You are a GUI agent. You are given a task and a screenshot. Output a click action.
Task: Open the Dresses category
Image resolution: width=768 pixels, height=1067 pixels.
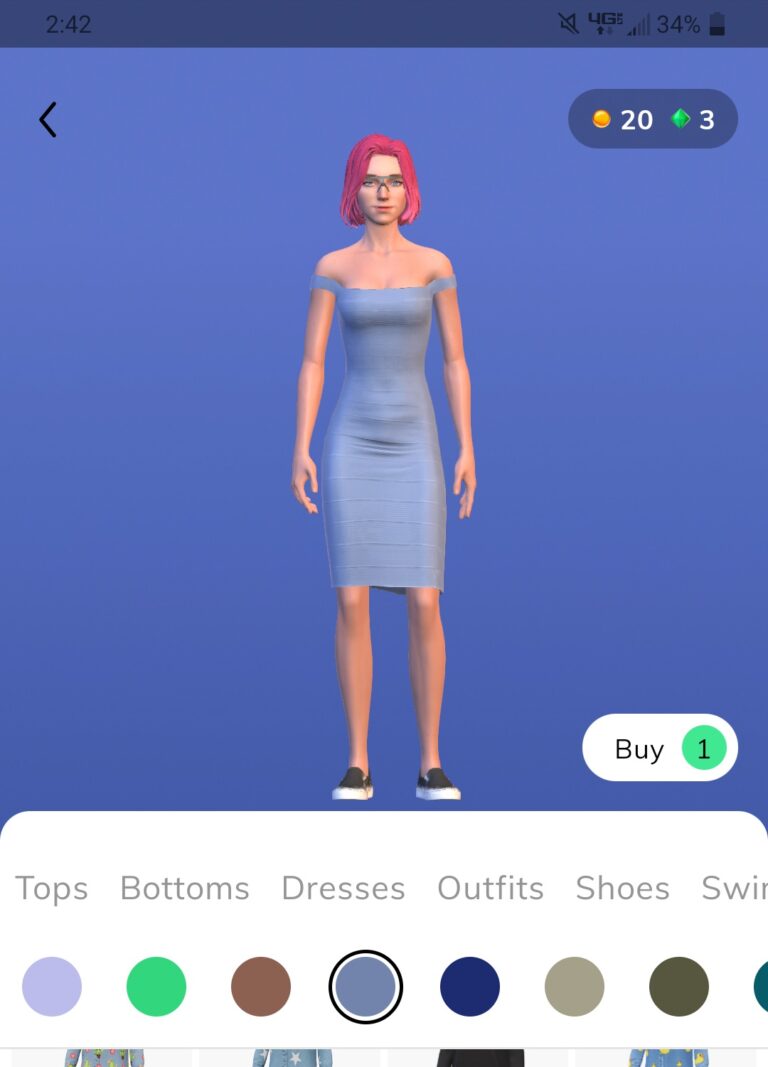pyautogui.click(x=343, y=888)
